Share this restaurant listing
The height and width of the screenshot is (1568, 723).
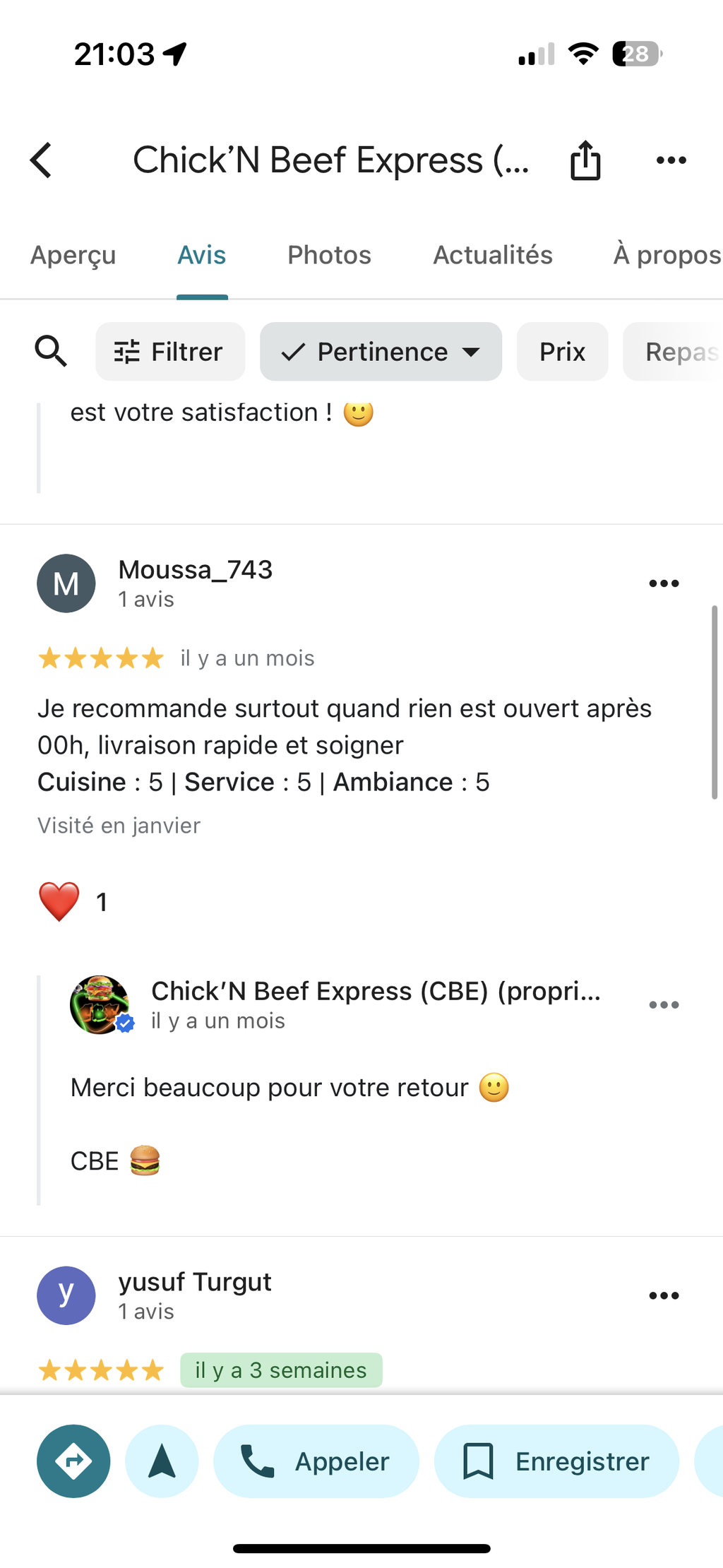pyautogui.click(x=585, y=160)
